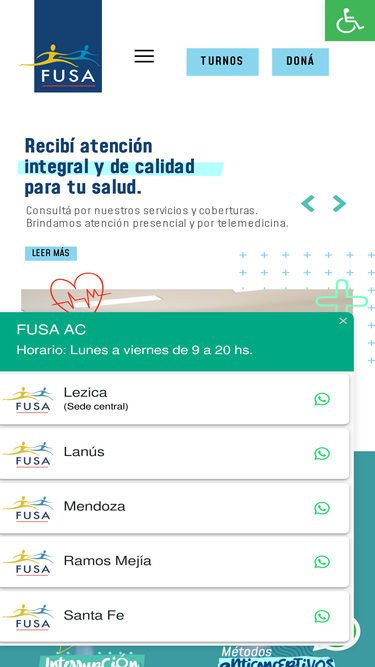Viewport: 375px width, 667px height.
Task: Close the FUSA AC WhatsApp panel
Action: 343,321
